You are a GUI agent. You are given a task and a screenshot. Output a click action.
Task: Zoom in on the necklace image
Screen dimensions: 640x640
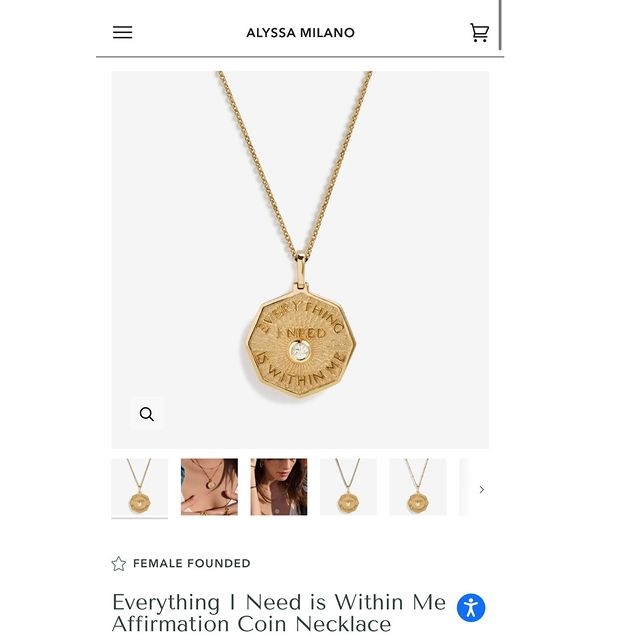147,414
